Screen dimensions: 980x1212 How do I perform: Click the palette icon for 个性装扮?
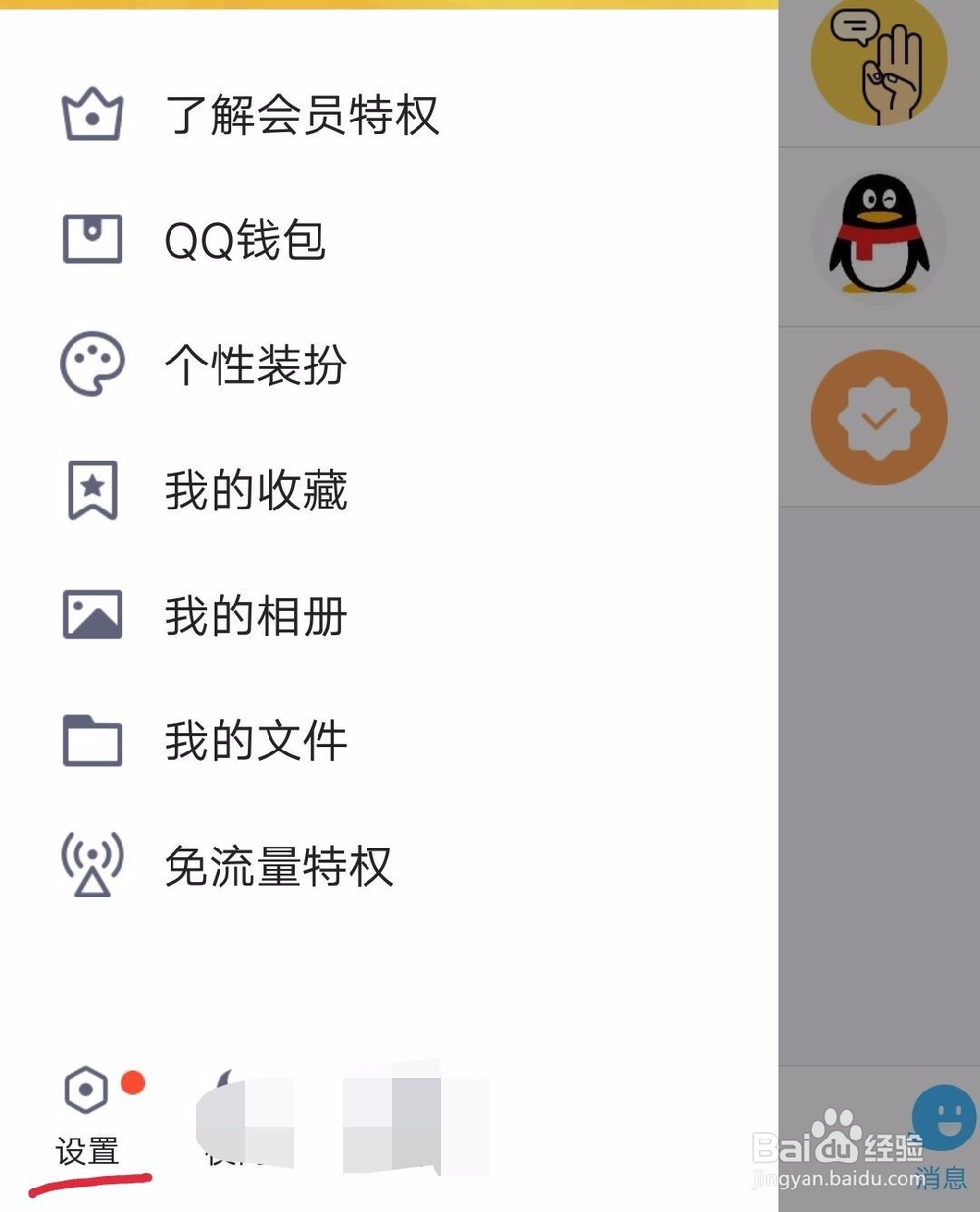tap(92, 363)
